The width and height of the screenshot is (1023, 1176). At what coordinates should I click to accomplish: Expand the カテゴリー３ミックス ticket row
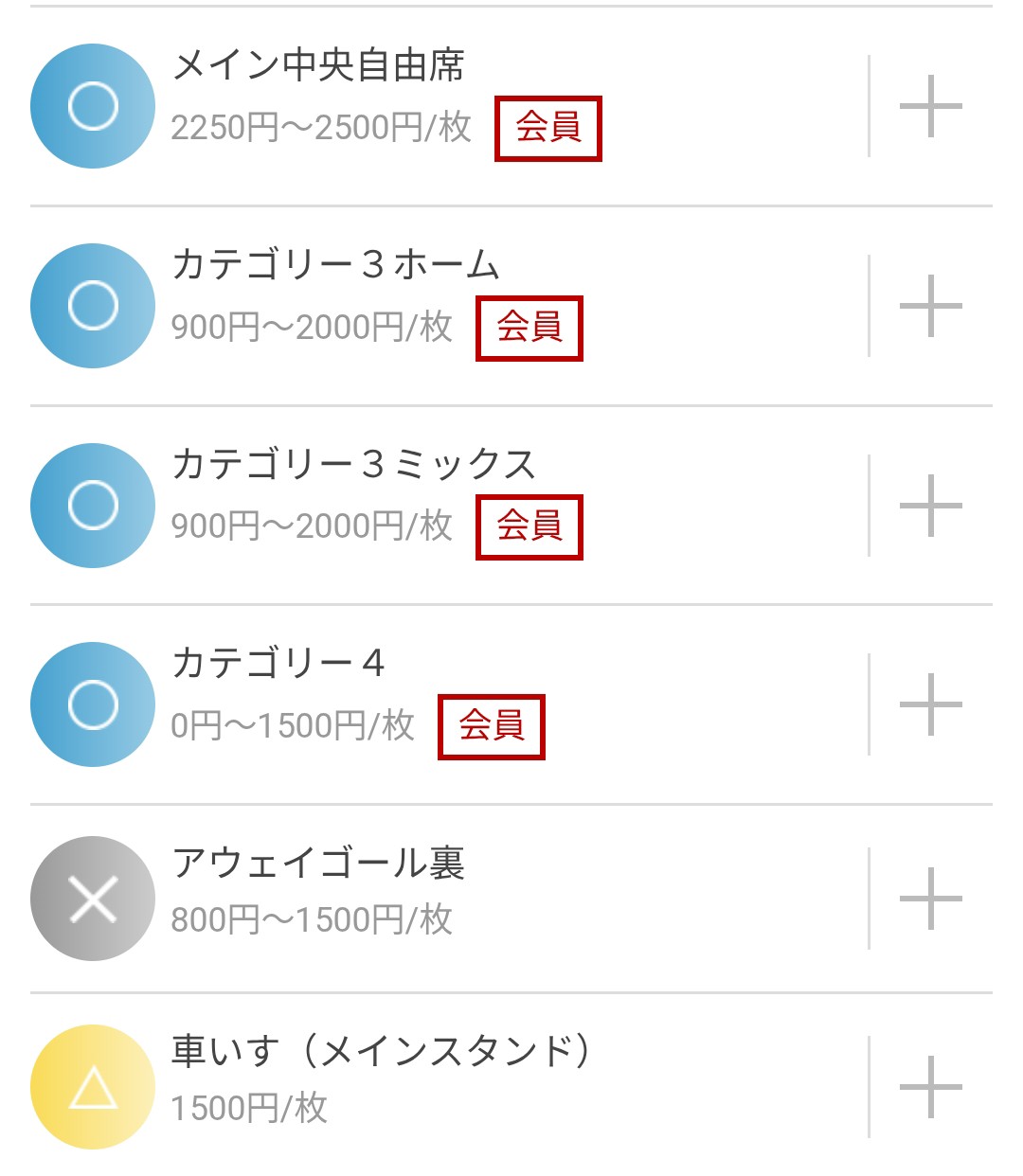pyautogui.click(x=930, y=505)
